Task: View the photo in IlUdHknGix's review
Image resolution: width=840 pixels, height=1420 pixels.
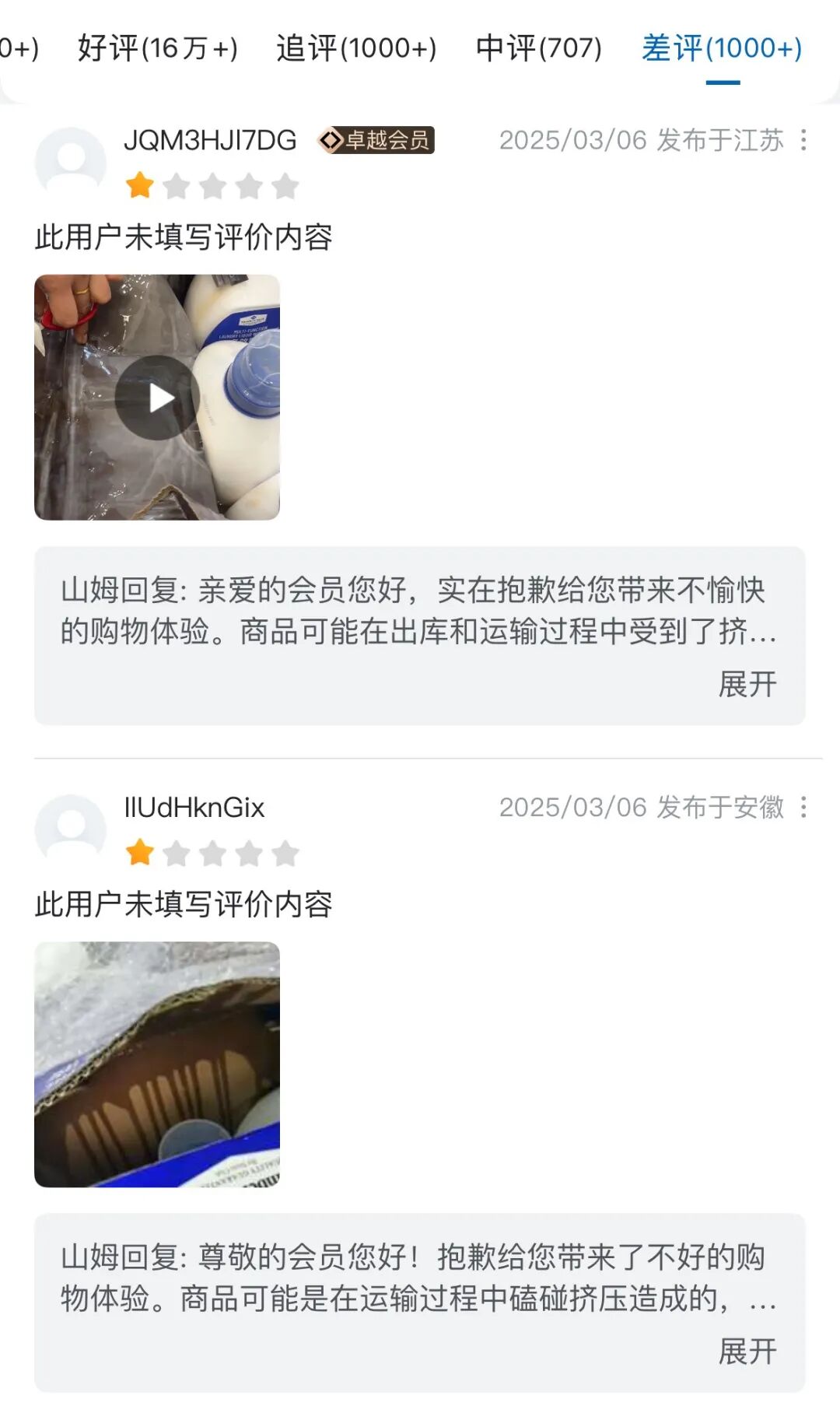Action: click(x=158, y=1064)
